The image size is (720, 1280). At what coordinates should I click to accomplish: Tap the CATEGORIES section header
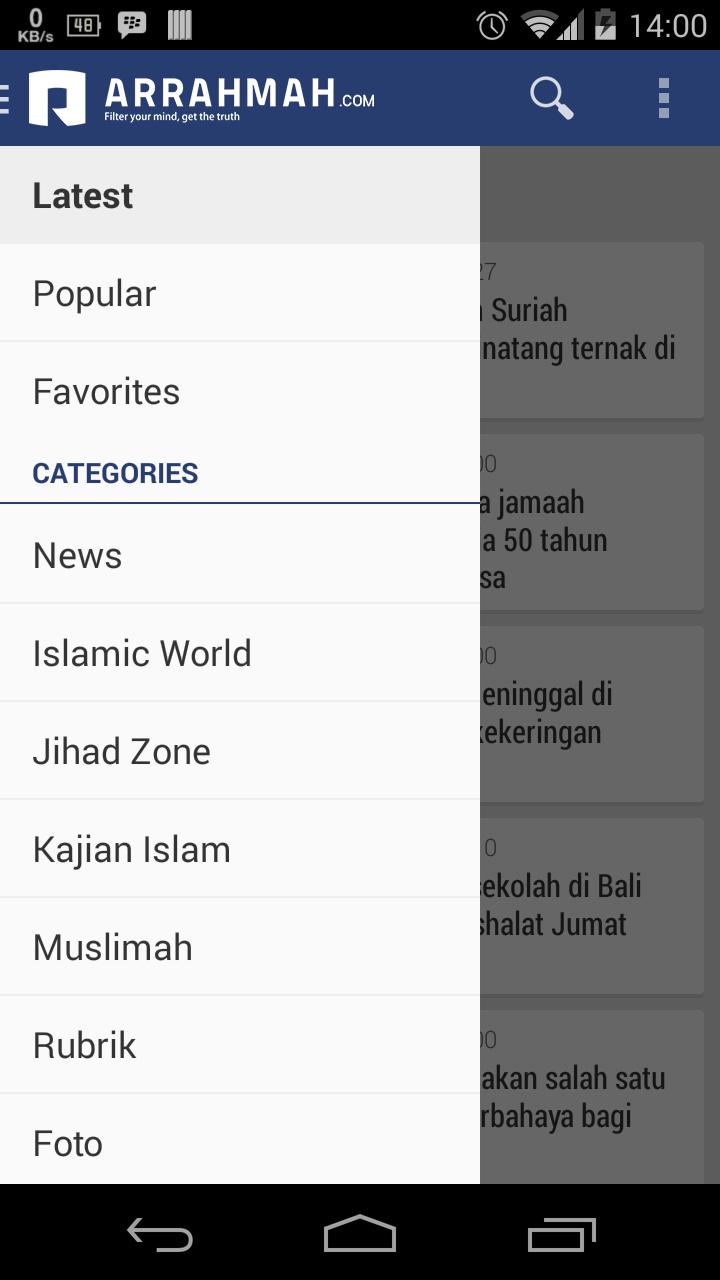pos(115,472)
